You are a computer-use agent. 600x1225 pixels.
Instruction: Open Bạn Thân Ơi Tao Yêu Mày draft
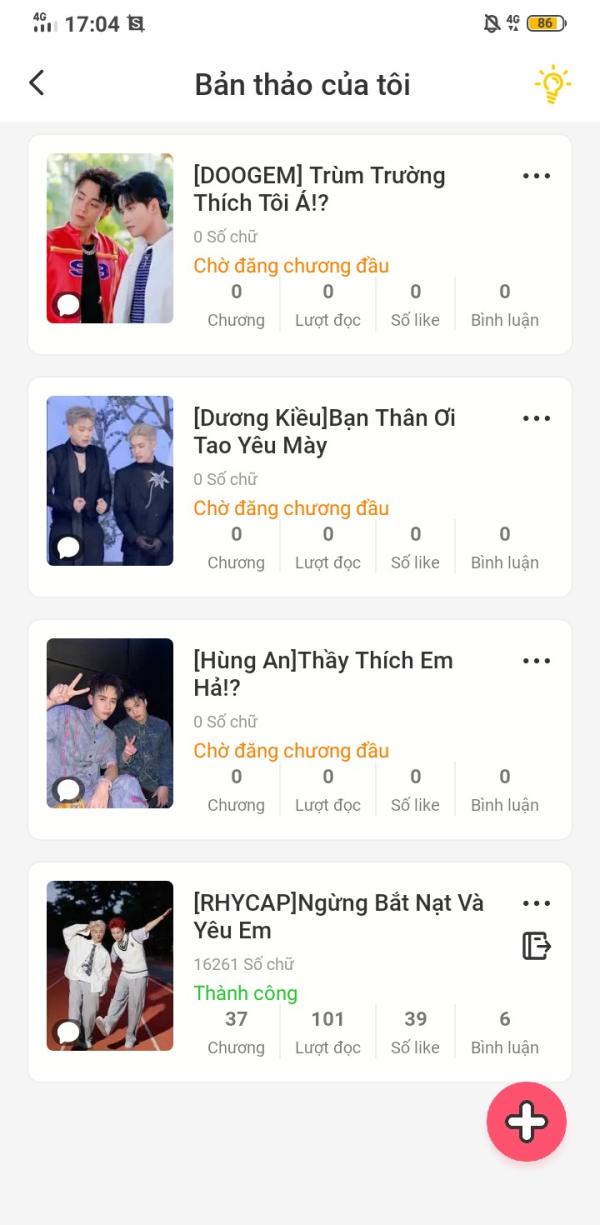point(324,432)
